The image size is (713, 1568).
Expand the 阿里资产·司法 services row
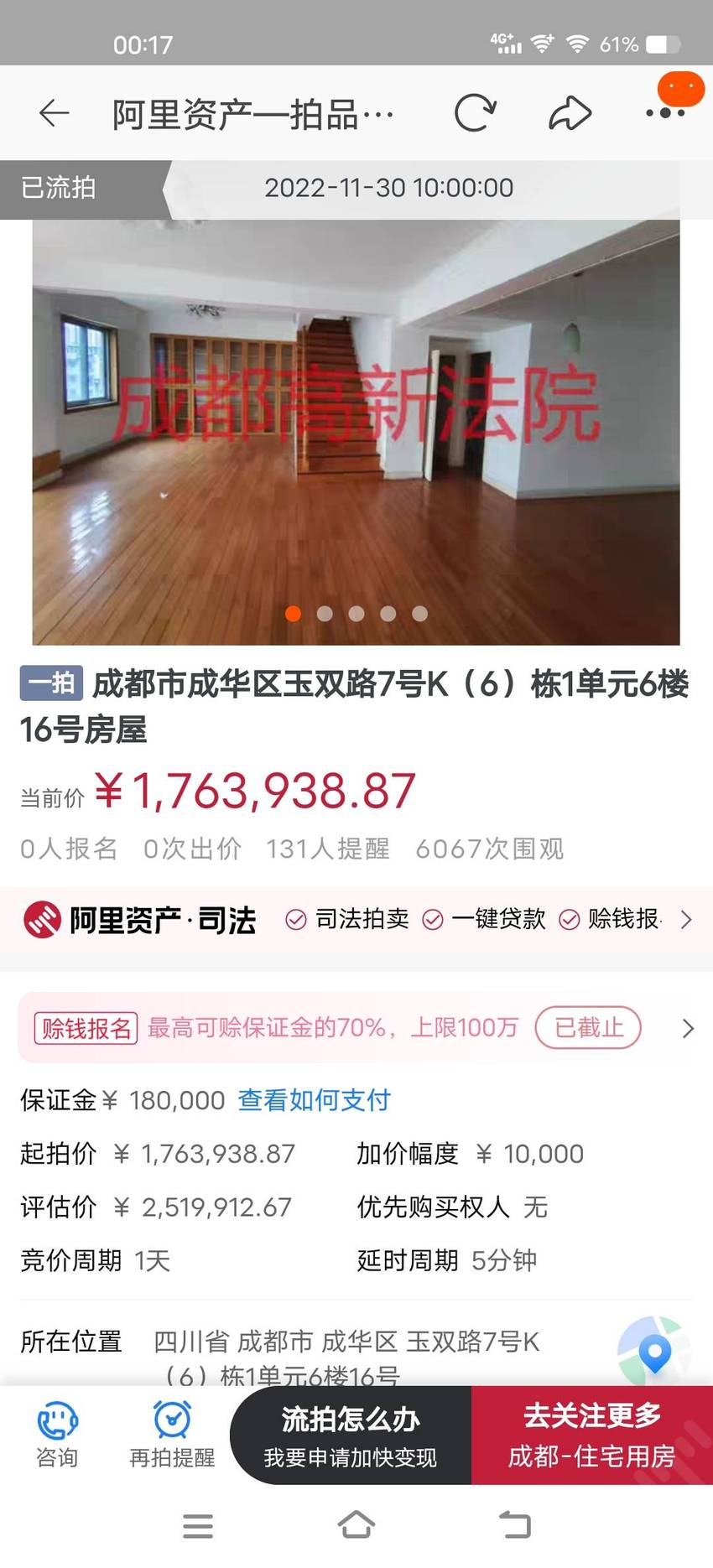pyautogui.click(x=356, y=920)
